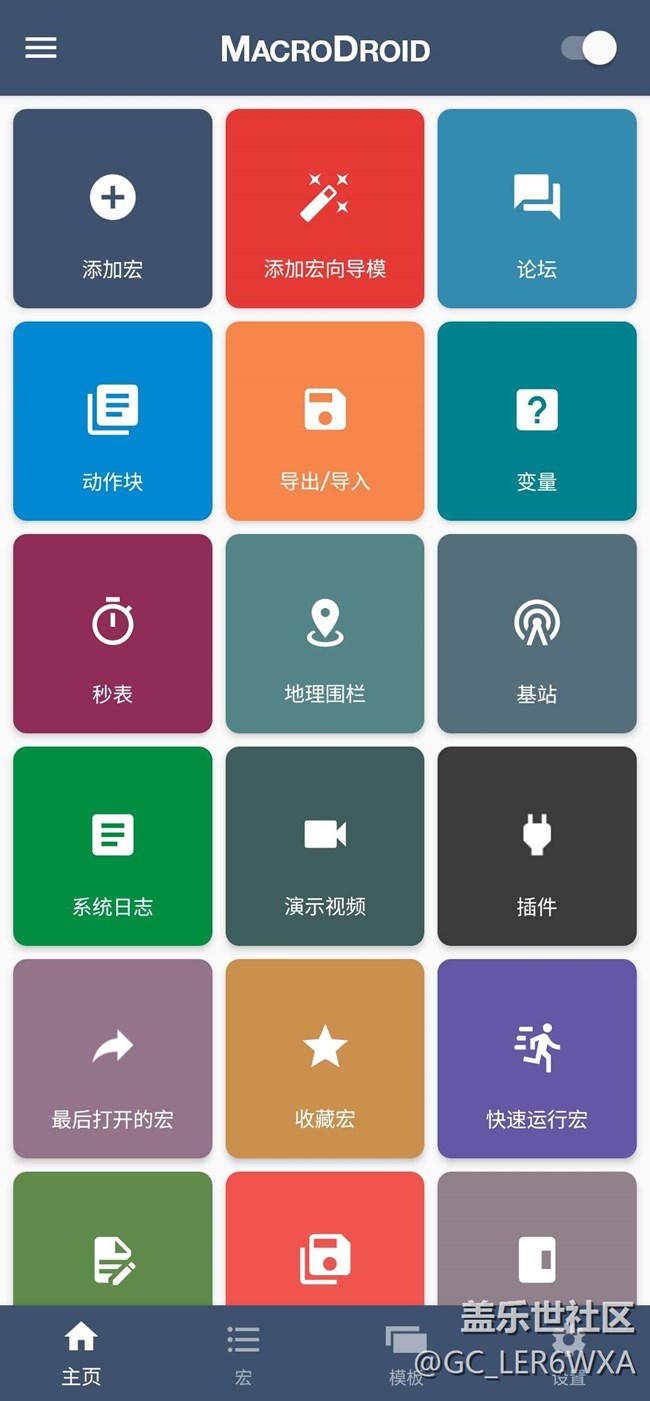The image size is (650, 1401).
Task: Go to the 模板 templates tab
Action: pos(406,1353)
